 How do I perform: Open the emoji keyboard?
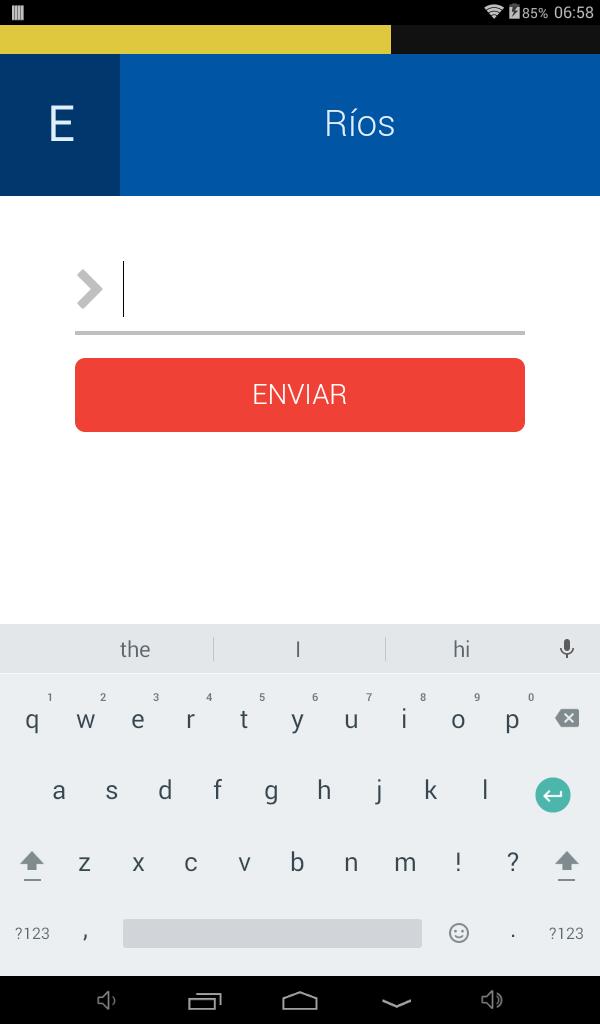pyautogui.click(x=459, y=933)
